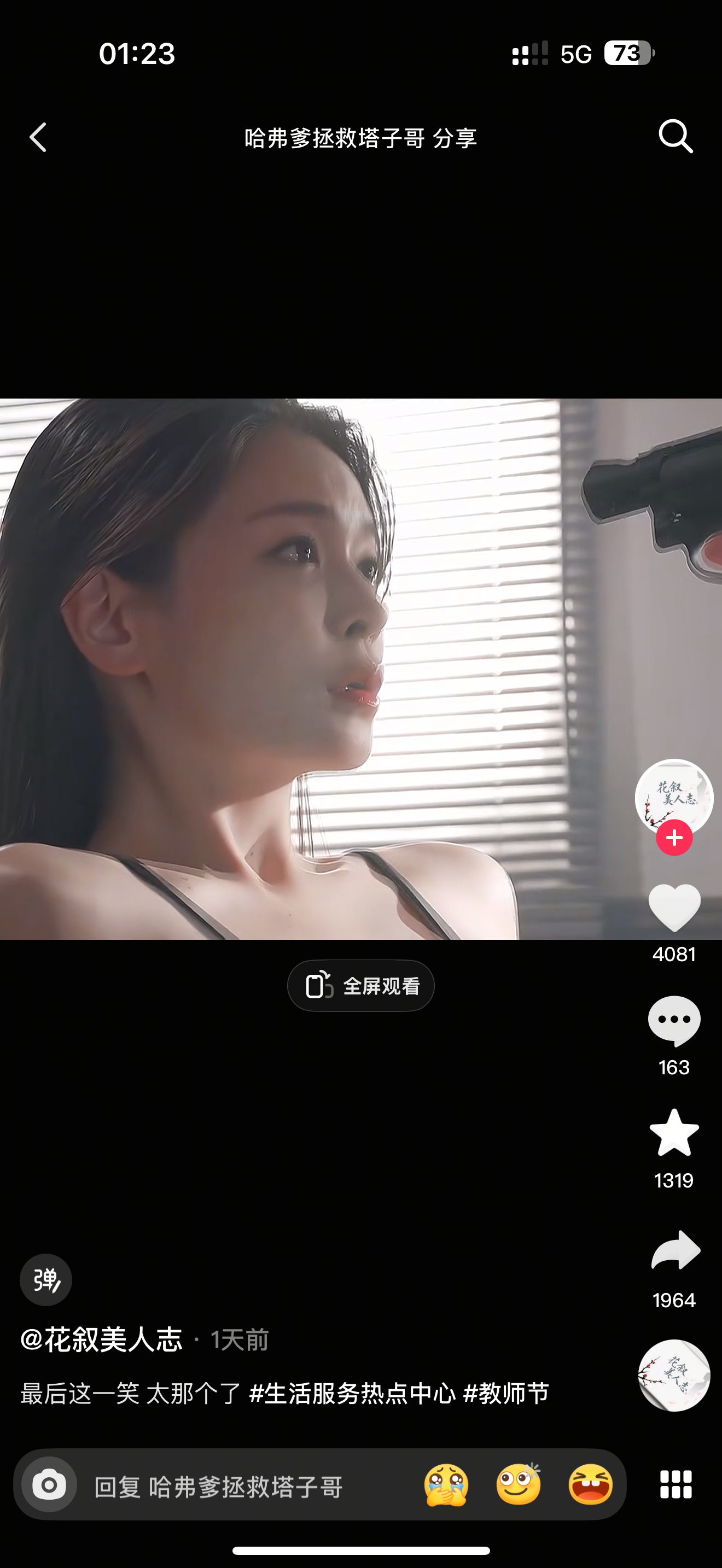Viewport: 722px width, 1568px height.
Task: Toggle the 弹 bullet comments button
Action: click(x=45, y=1280)
